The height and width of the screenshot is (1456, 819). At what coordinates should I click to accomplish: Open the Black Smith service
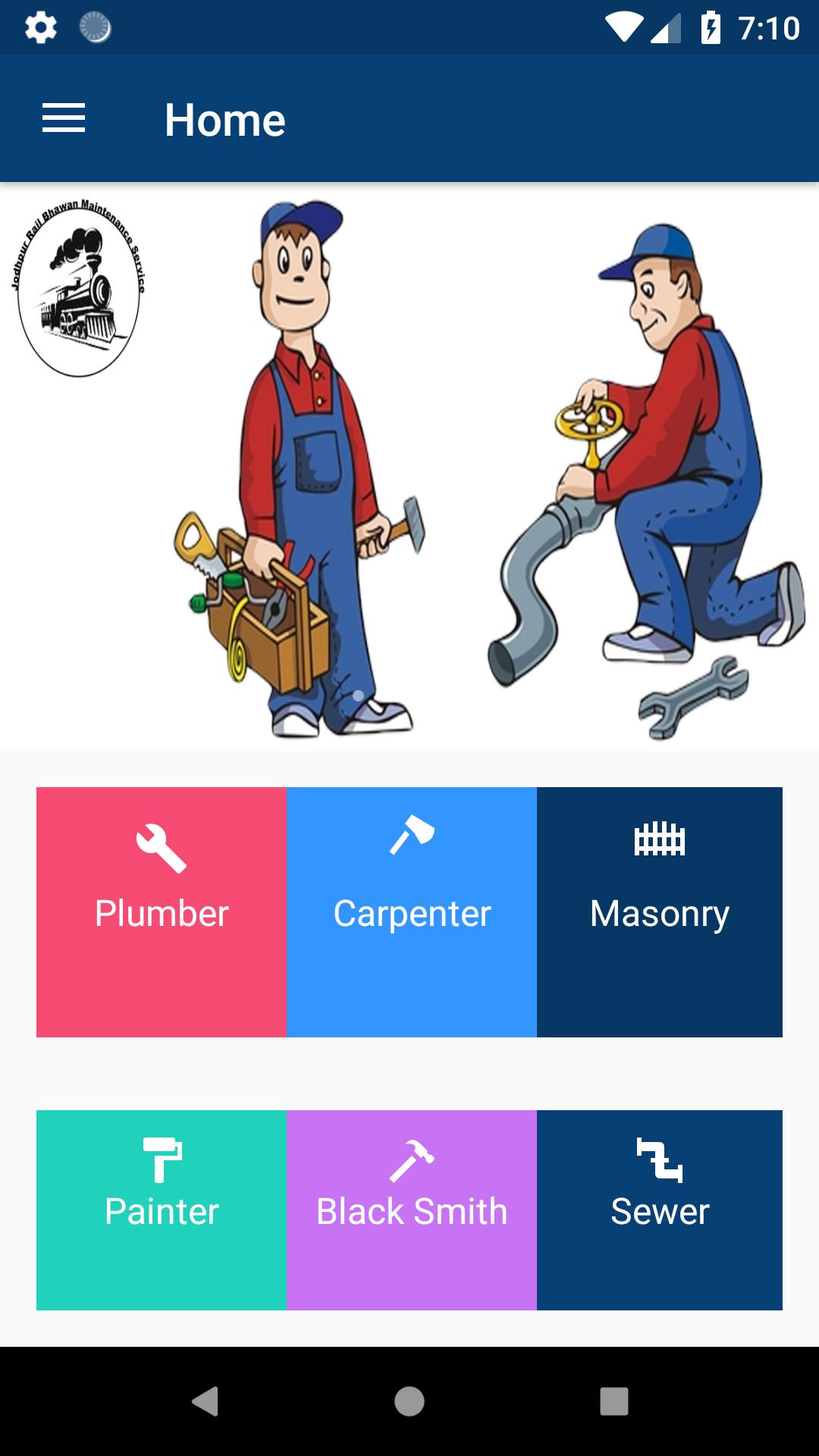412,1210
